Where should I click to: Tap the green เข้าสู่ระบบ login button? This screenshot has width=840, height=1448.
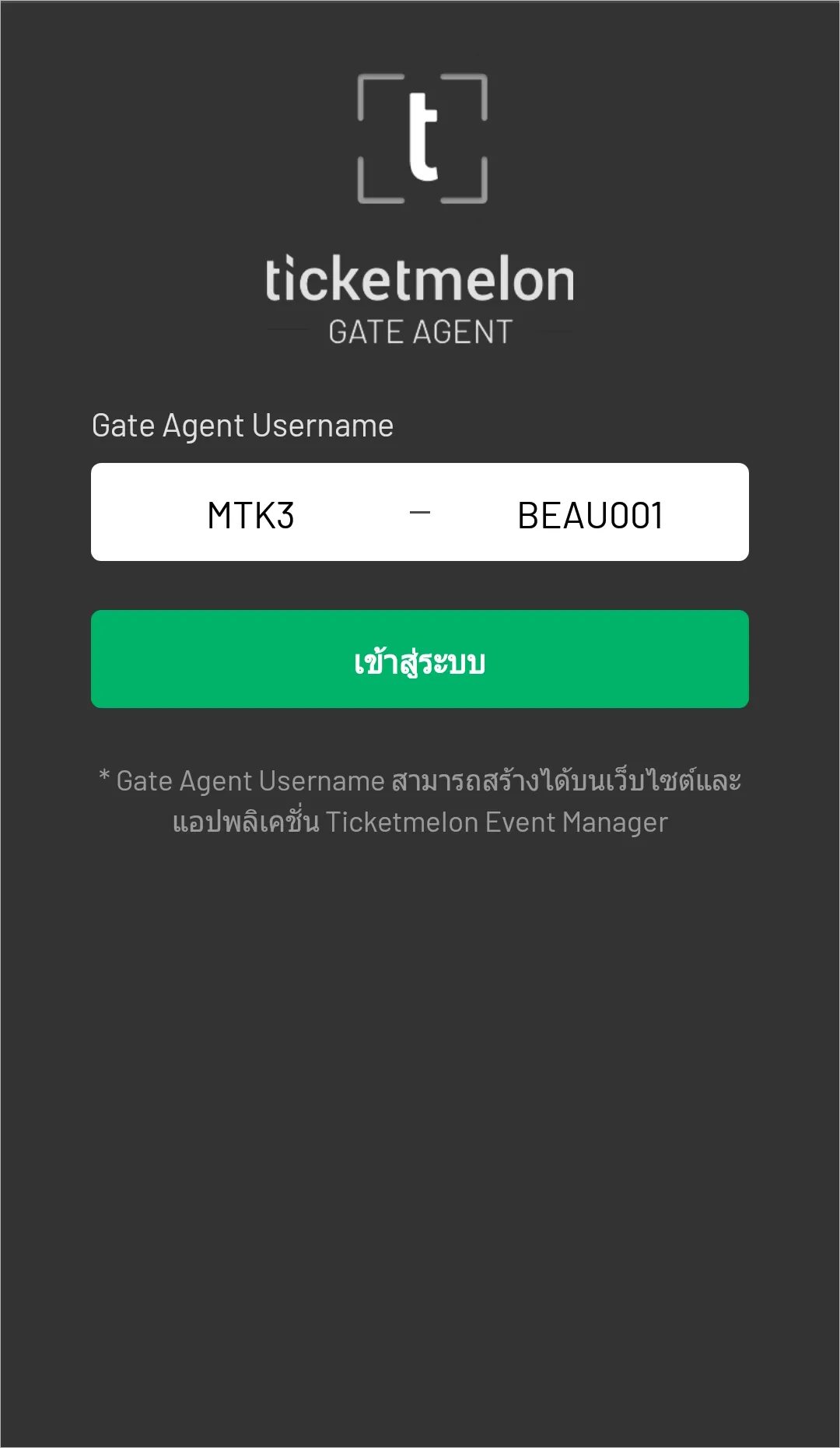[x=420, y=659]
